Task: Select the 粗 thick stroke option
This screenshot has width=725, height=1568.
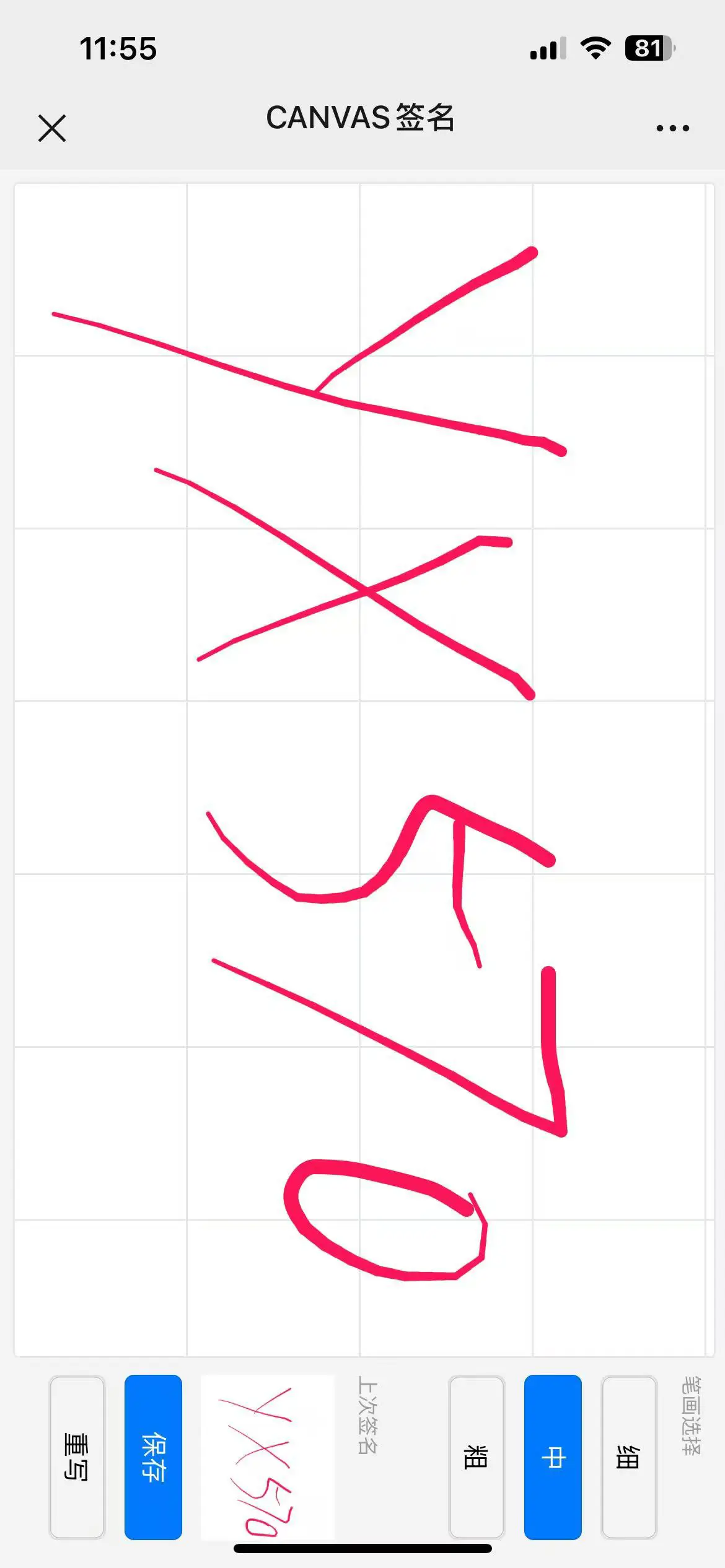Action: [477, 1457]
